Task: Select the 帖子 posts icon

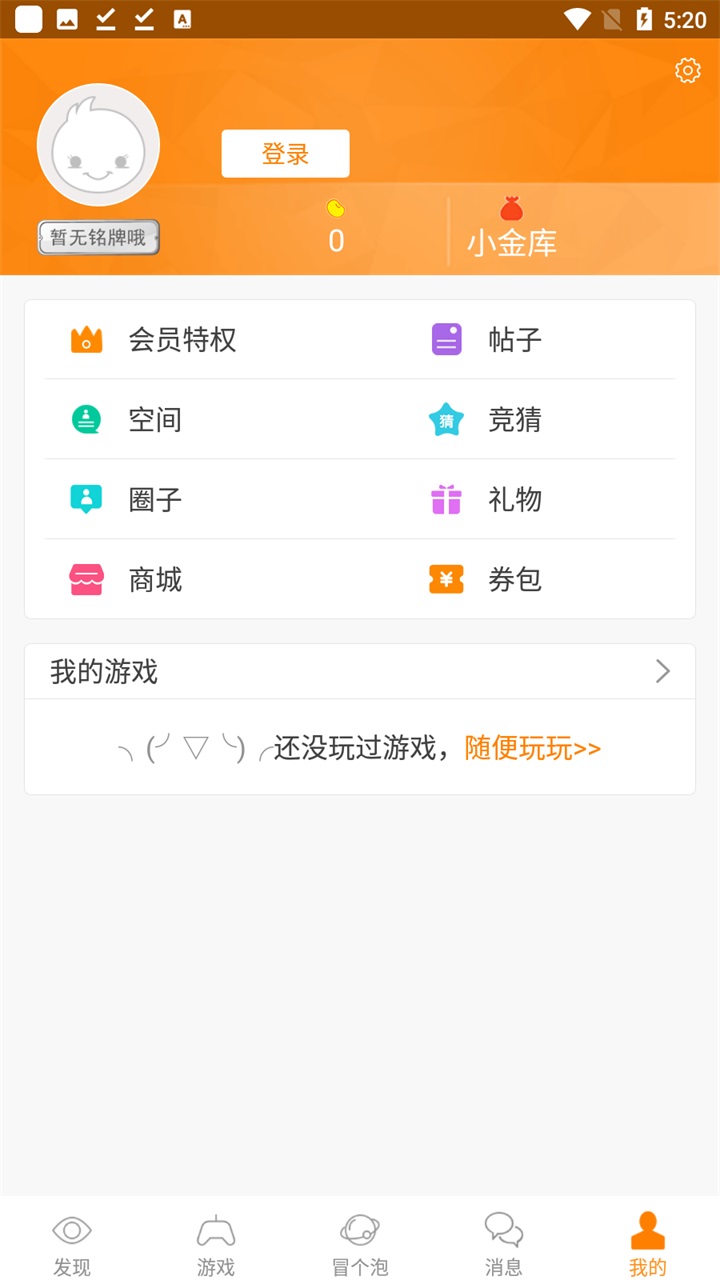Action: click(445, 339)
